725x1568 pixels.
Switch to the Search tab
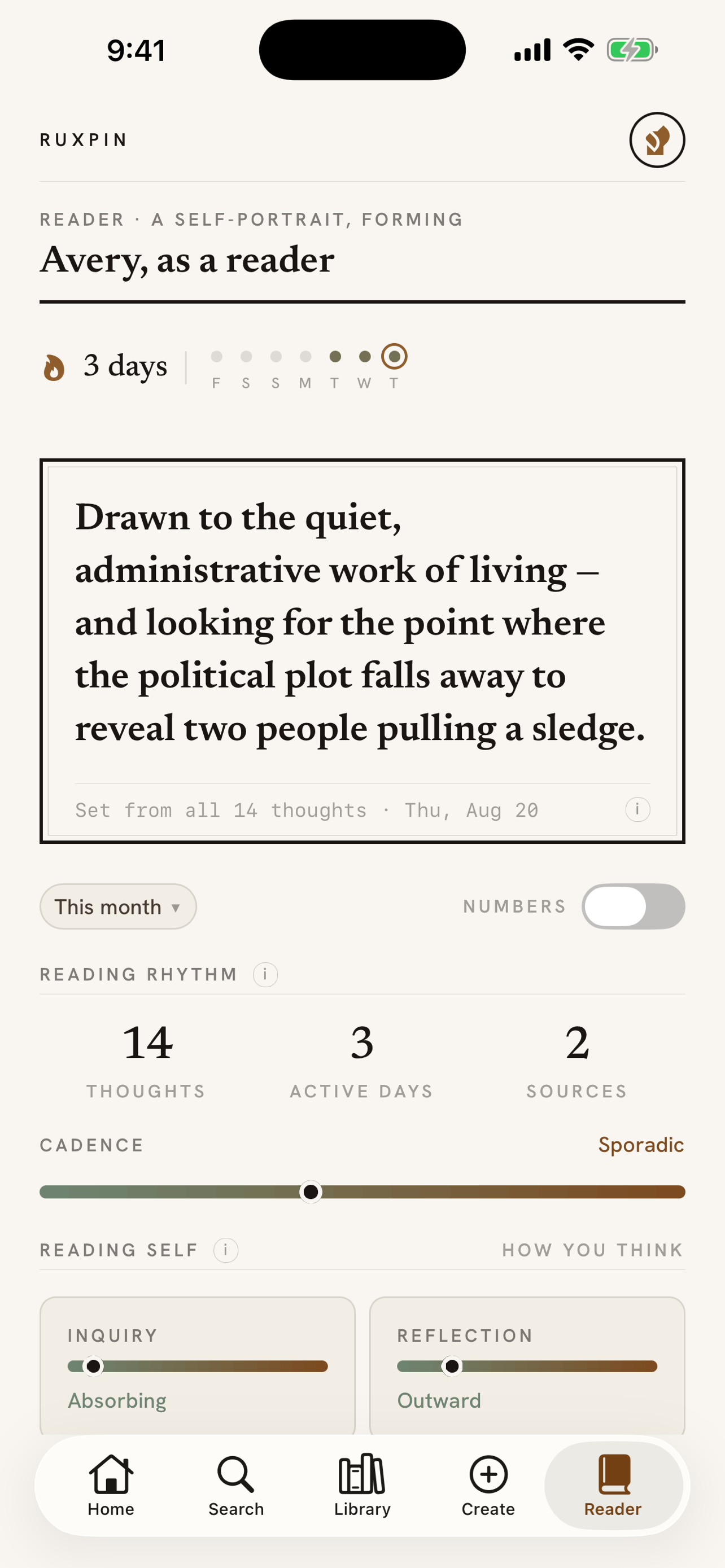click(236, 1485)
